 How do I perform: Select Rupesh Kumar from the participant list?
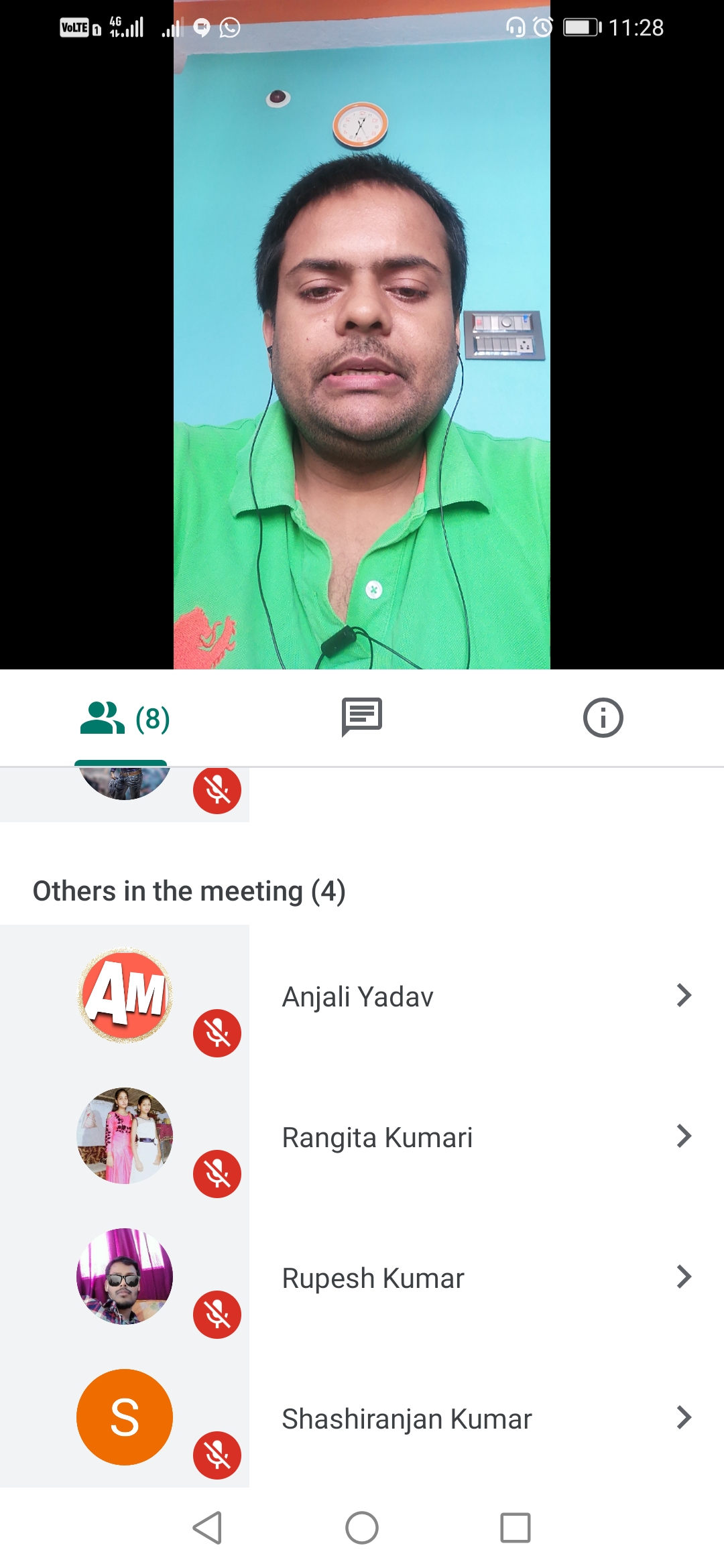click(x=373, y=1278)
